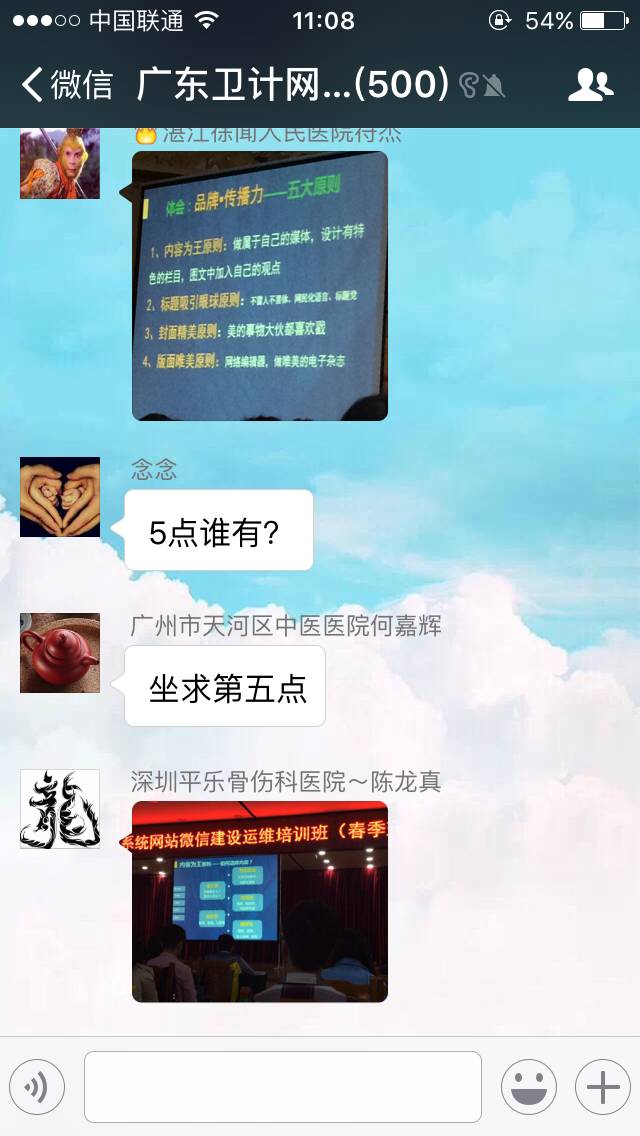640x1136 pixels.
Task: Go back to the 微信 chat list
Action: 66,86
